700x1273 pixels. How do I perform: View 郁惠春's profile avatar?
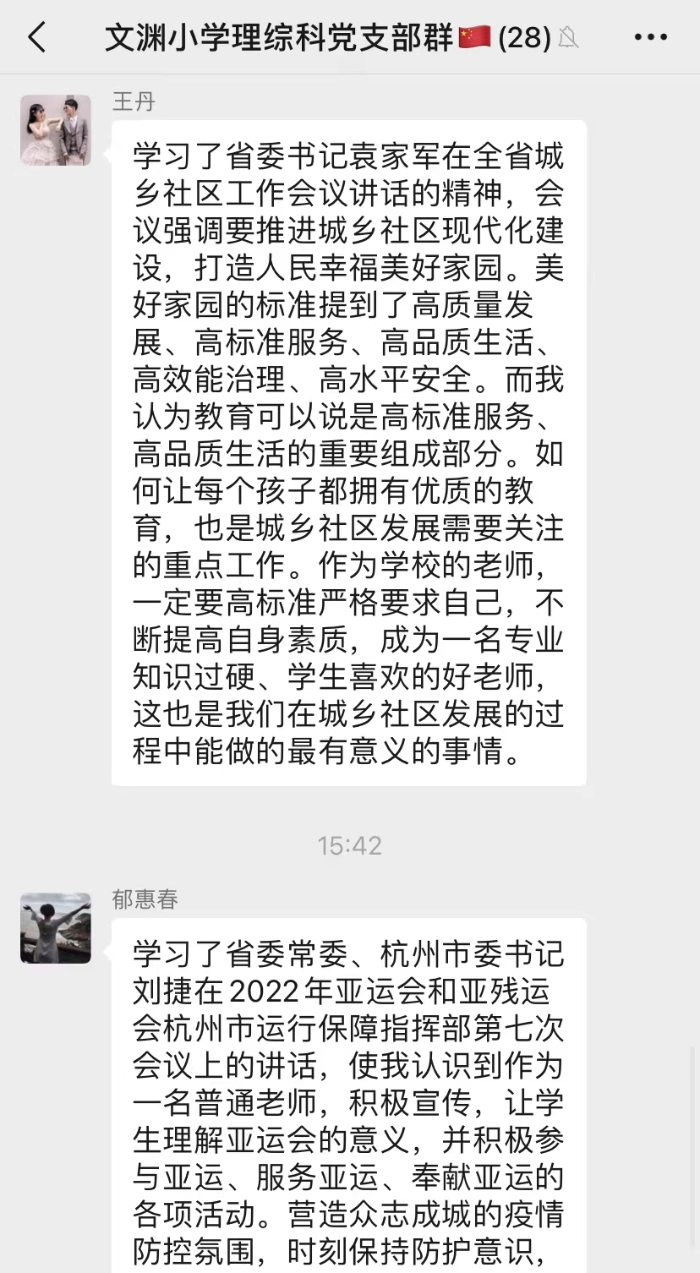[x=56, y=928]
